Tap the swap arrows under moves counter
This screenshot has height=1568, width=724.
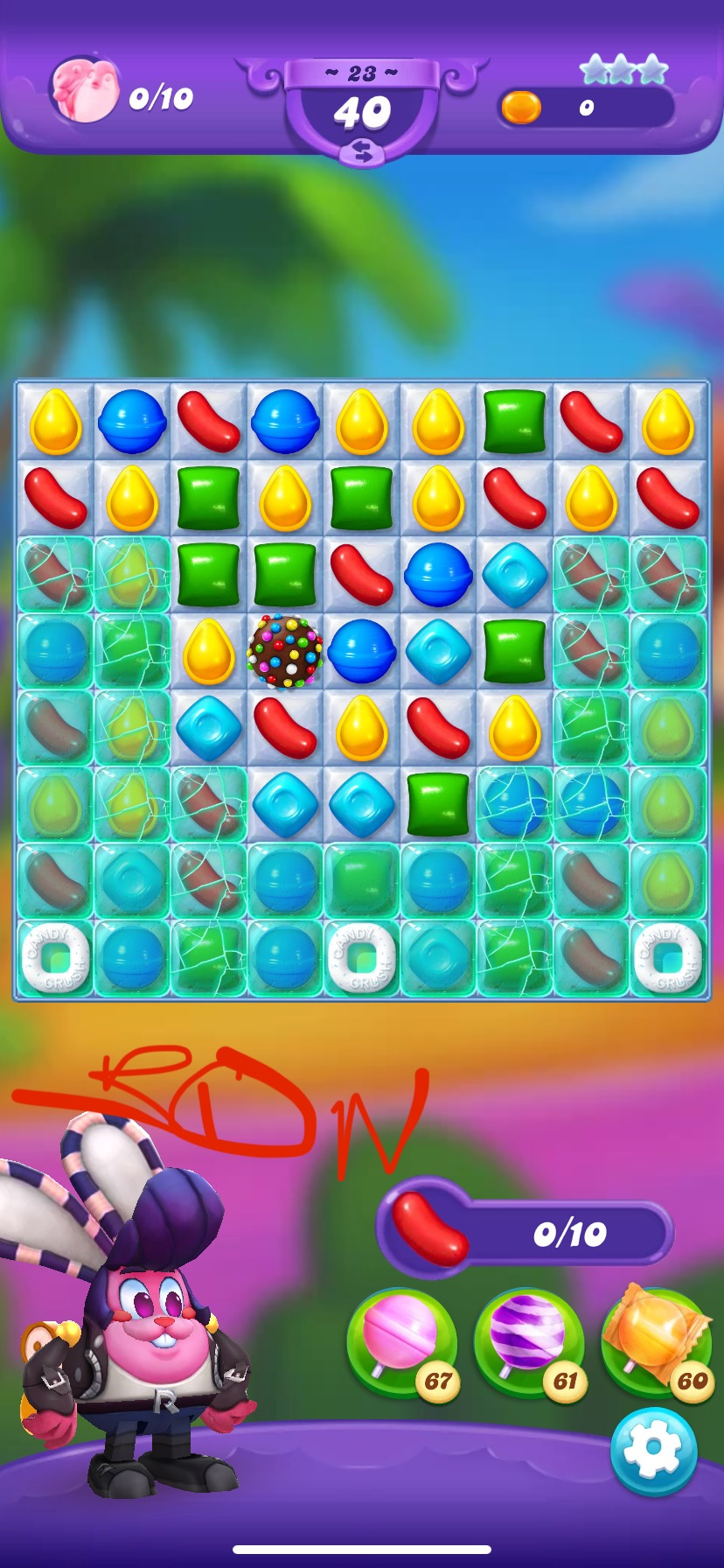click(361, 154)
